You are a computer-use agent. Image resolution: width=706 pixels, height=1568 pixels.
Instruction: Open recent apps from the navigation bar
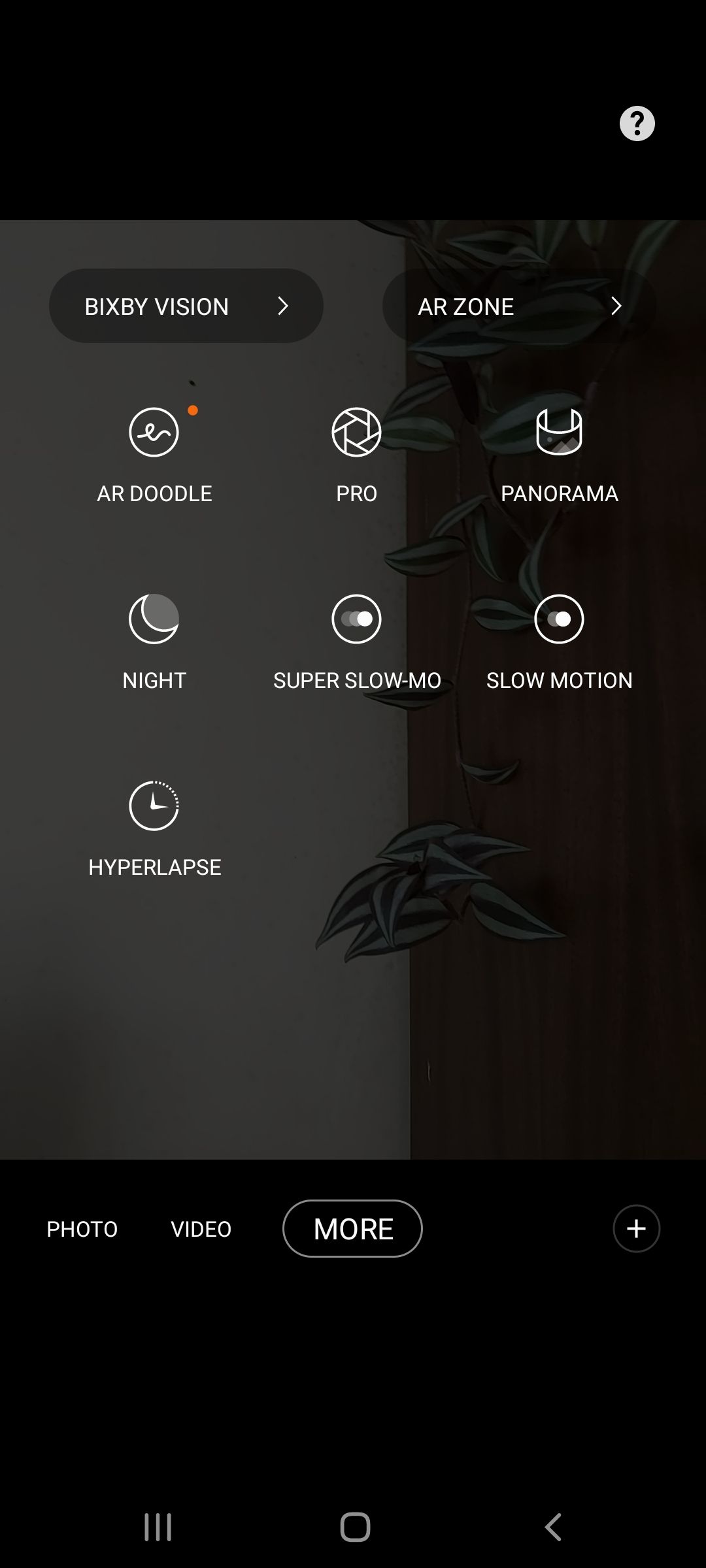pos(158,1527)
